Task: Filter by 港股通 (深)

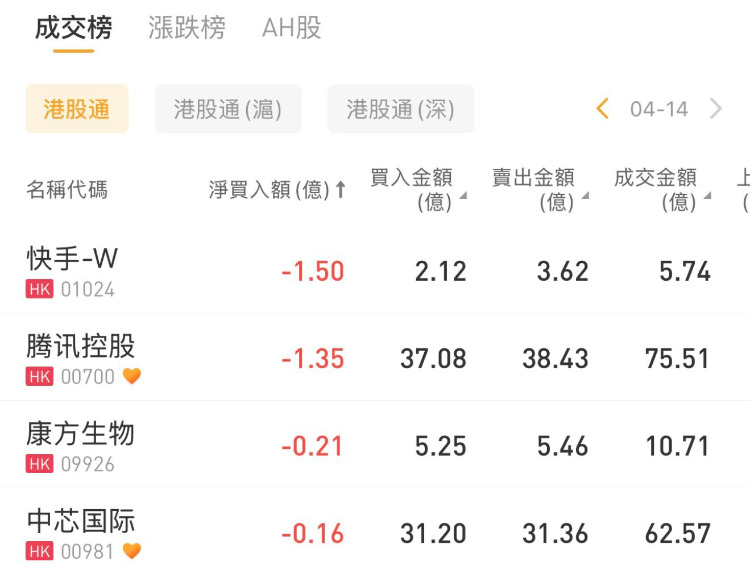Action: point(400,109)
